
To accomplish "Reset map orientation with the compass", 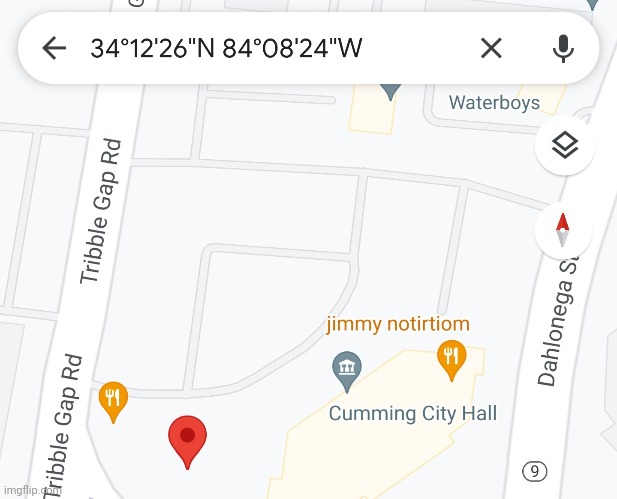I will (x=563, y=230).
